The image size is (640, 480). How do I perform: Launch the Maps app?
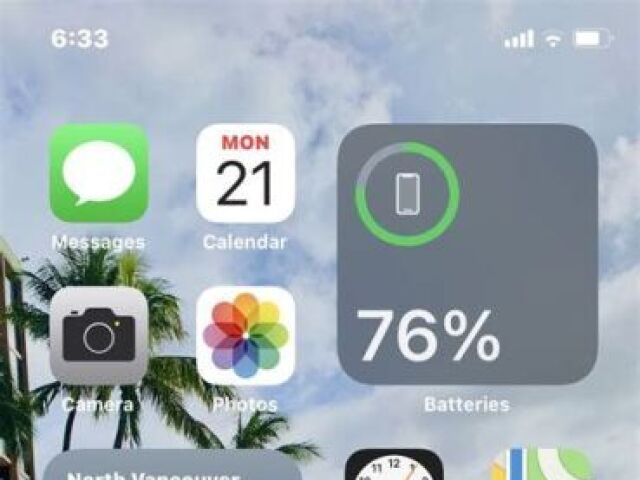[541, 466]
